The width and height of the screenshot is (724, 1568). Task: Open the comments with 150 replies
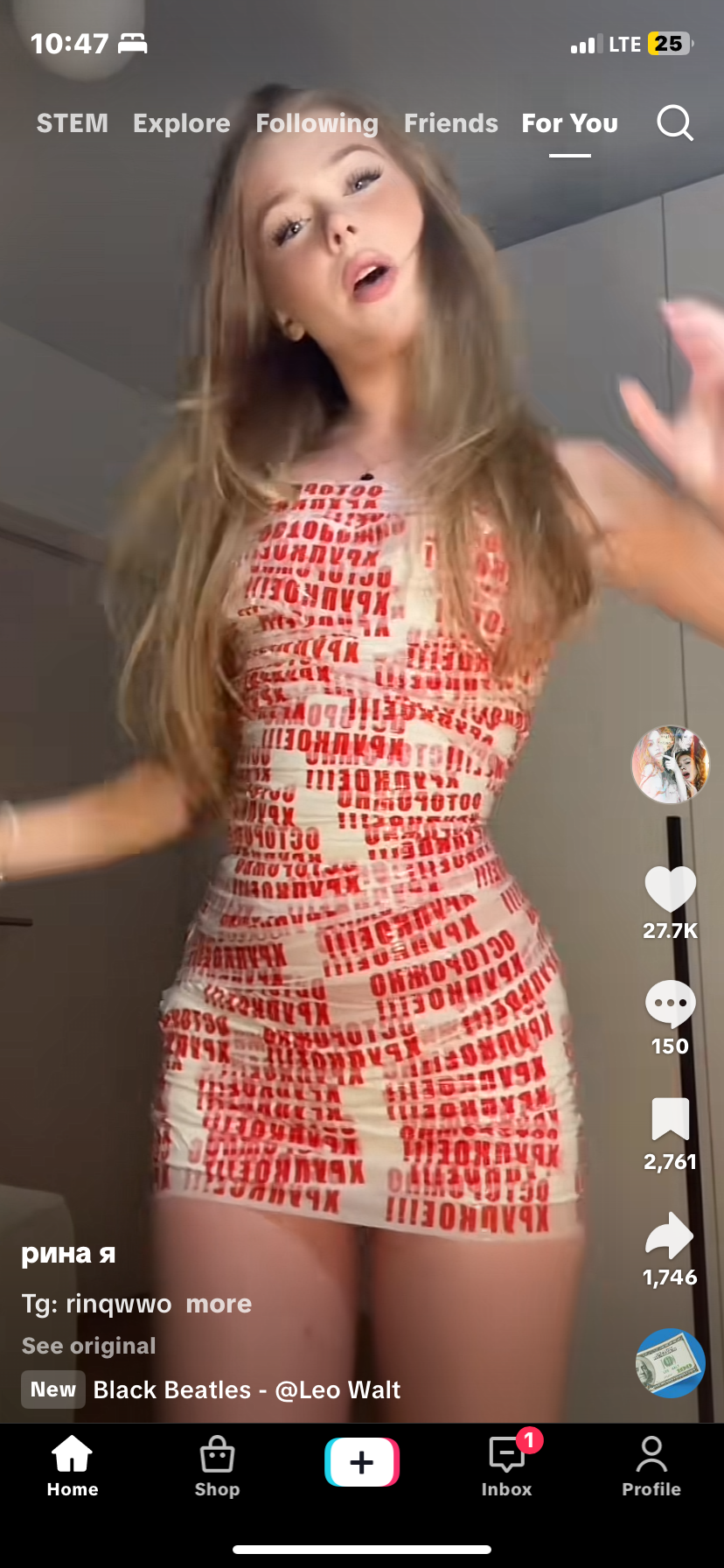point(670,1004)
